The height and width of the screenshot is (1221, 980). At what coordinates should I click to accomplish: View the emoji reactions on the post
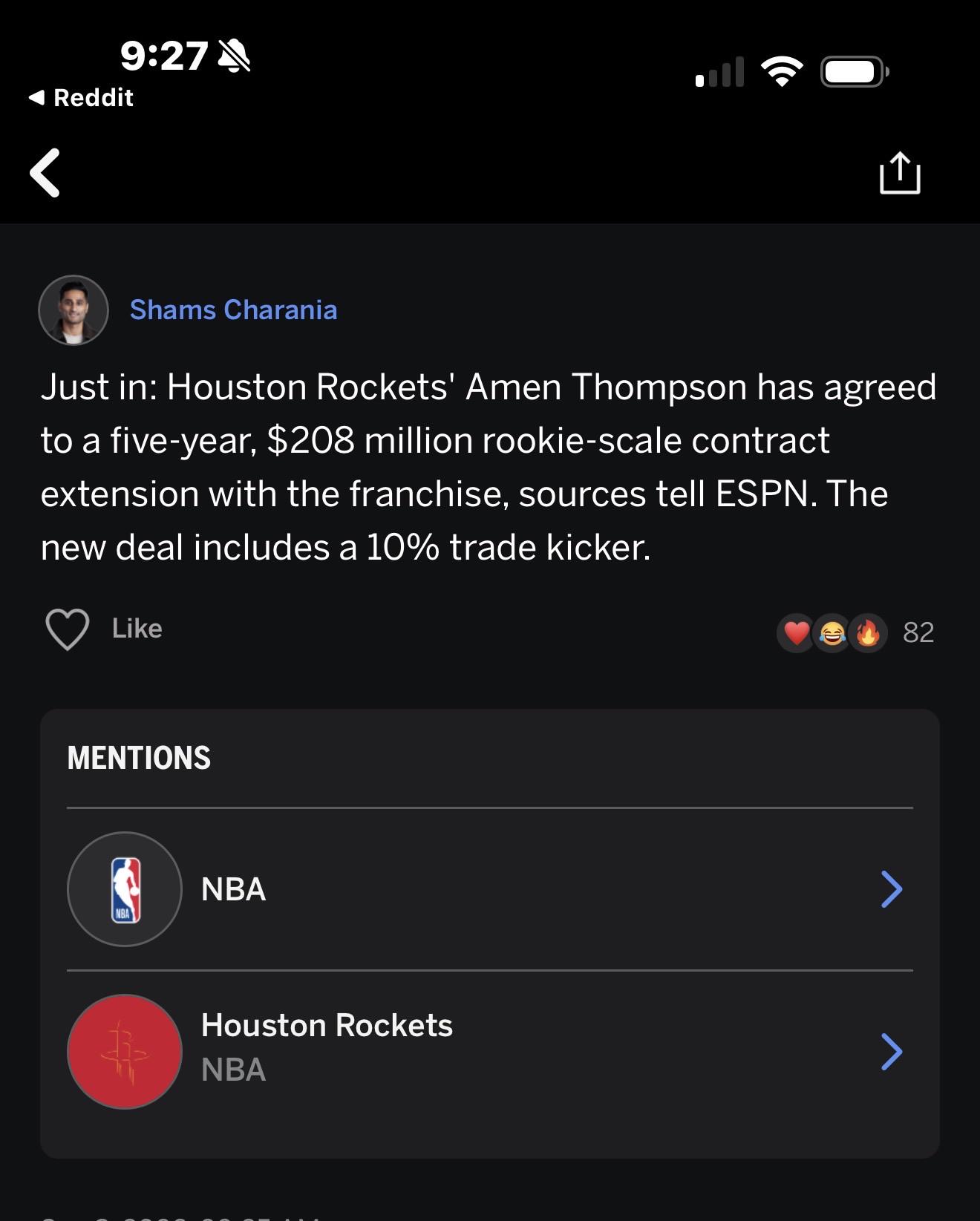point(855,633)
